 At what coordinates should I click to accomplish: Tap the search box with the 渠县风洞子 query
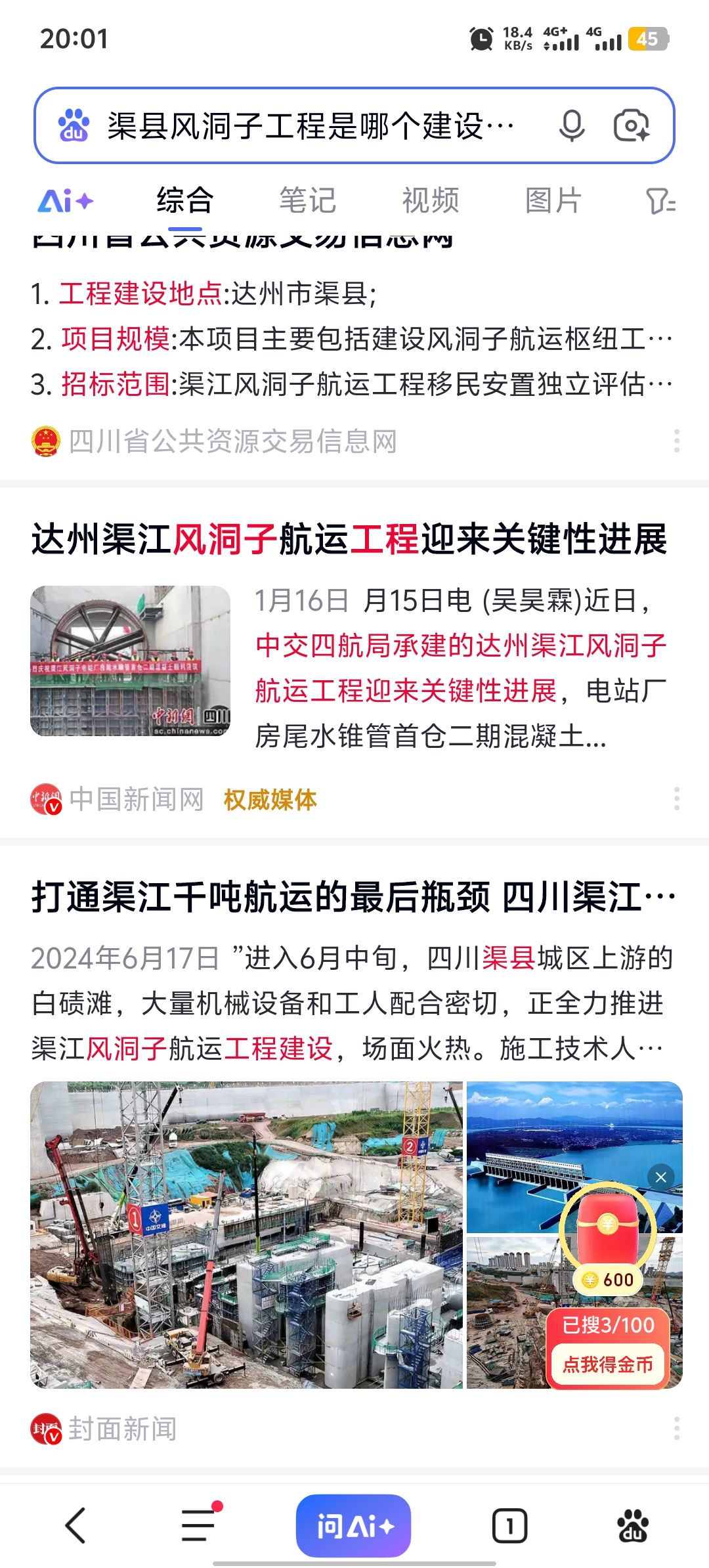(309, 125)
